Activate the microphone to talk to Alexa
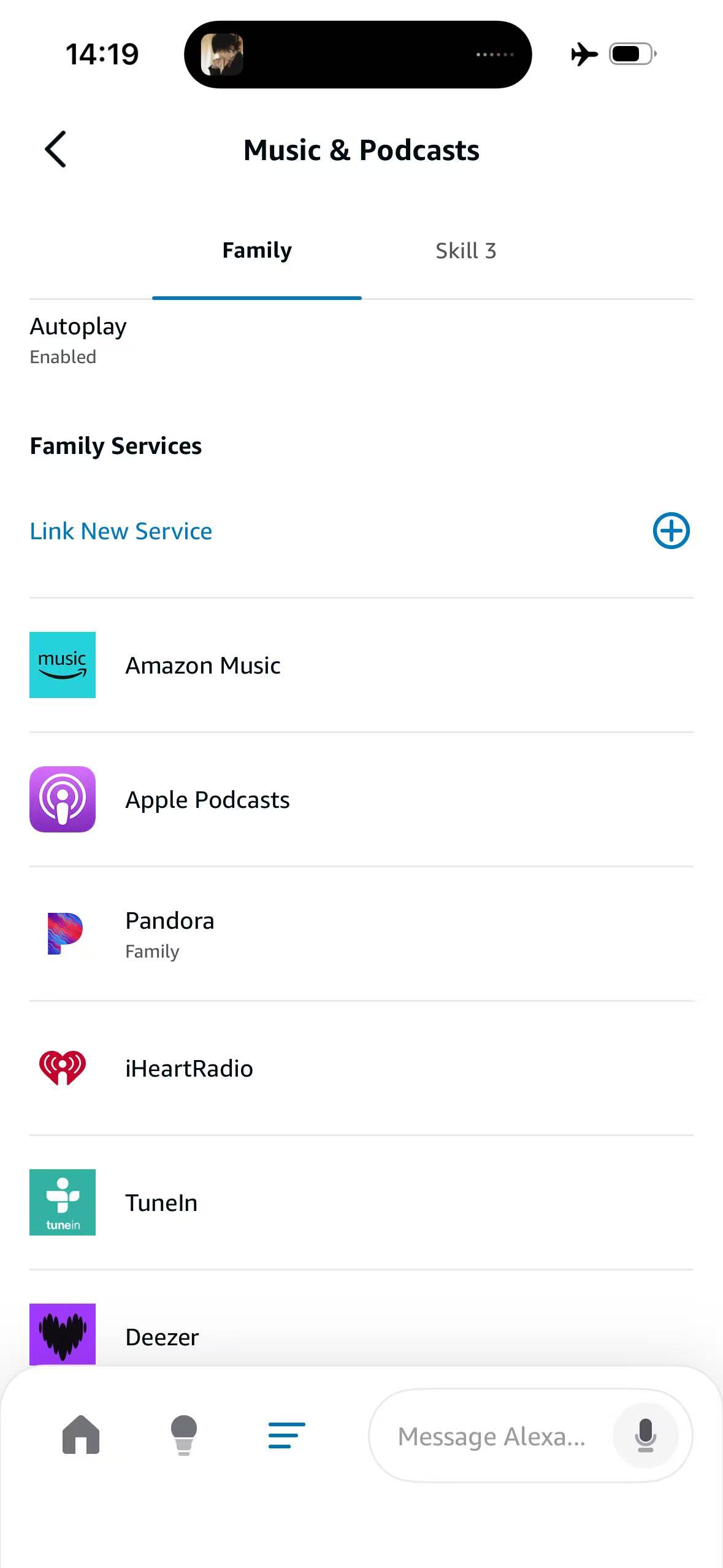The width and height of the screenshot is (723, 1568). (x=645, y=1435)
